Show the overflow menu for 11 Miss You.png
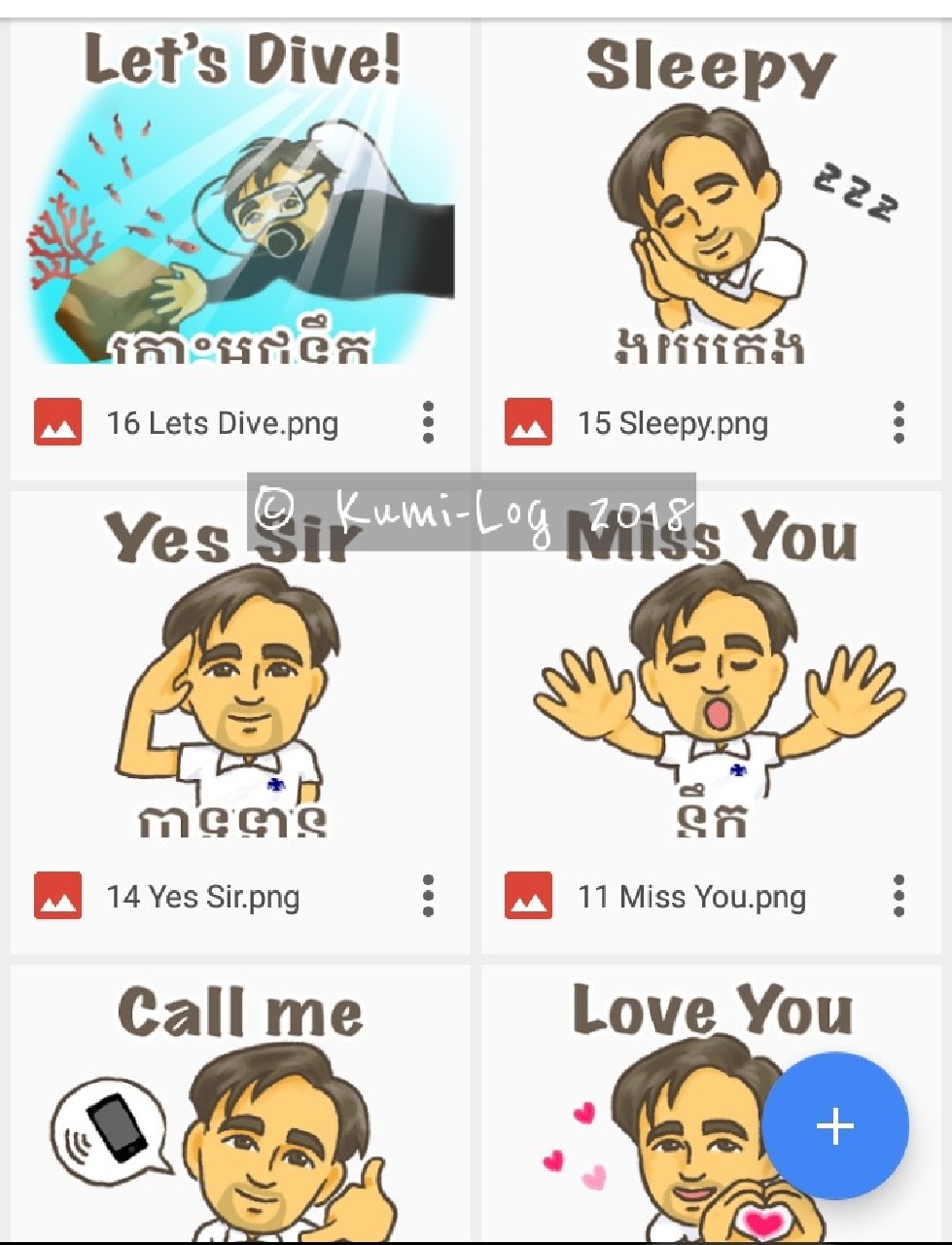The height and width of the screenshot is (1245, 952). (x=899, y=896)
